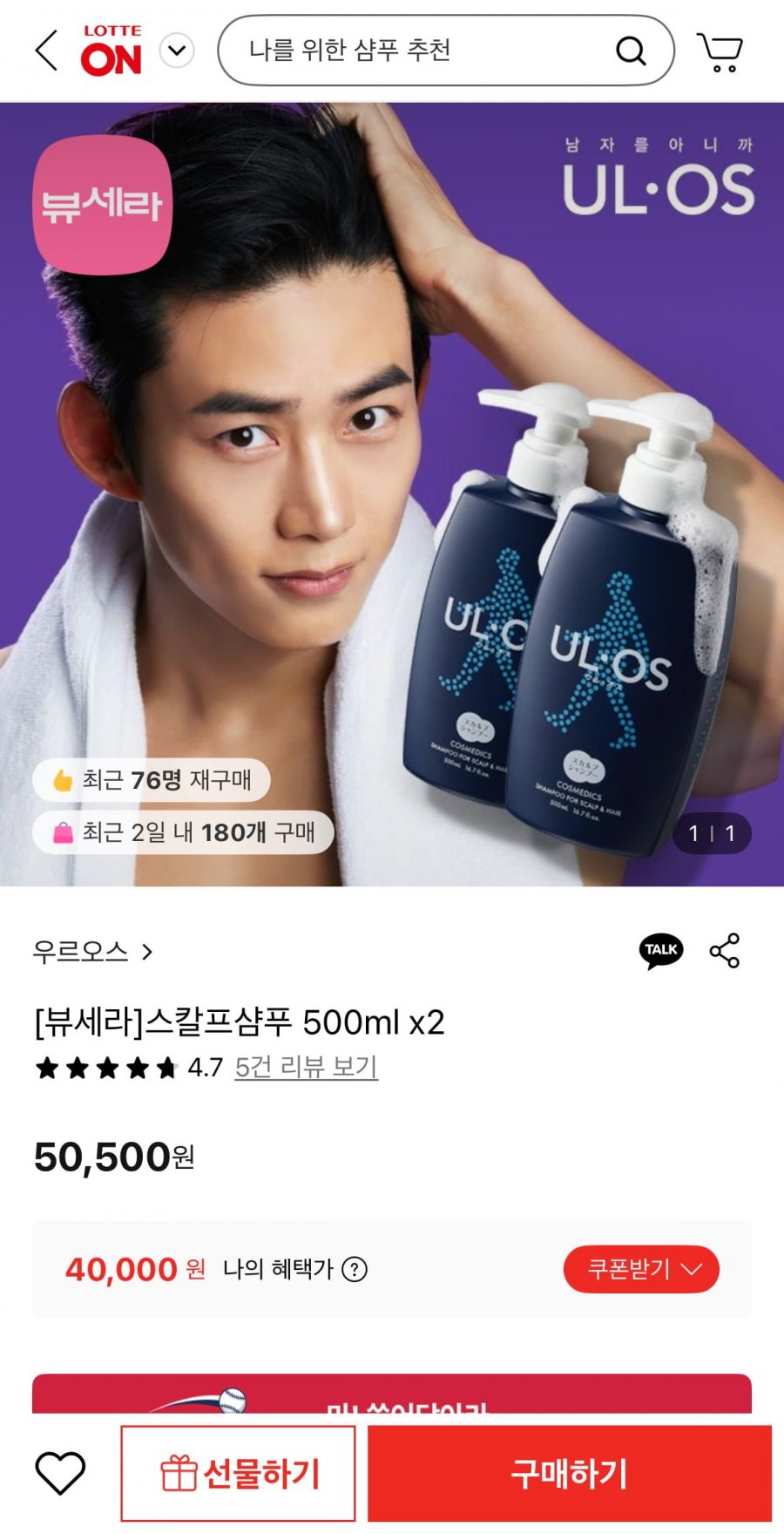The height and width of the screenshot is (1534, 784).
Task: Go back with the top-left arrow
Action: pyautogui.click(x=47, y=51)
